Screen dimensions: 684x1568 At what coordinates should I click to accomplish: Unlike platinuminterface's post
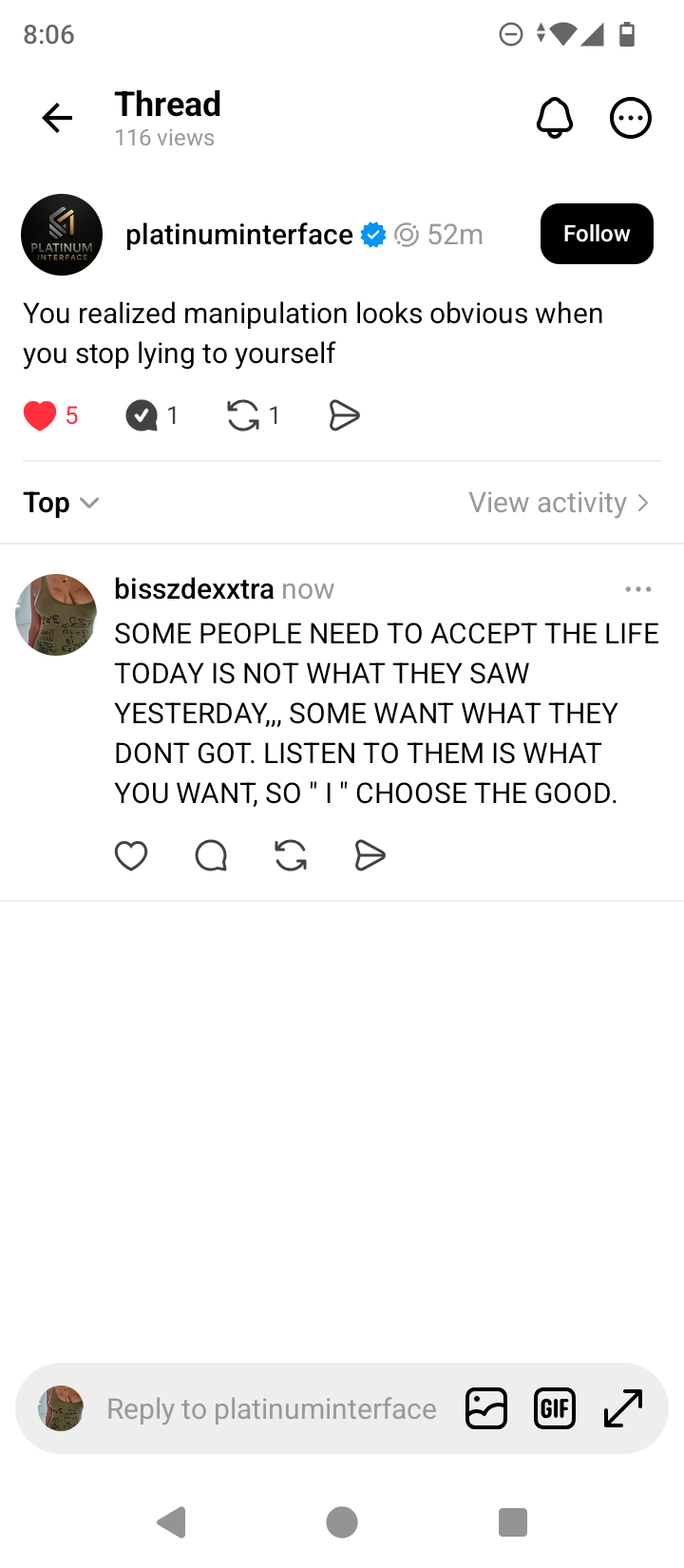(x=40, y=415)
